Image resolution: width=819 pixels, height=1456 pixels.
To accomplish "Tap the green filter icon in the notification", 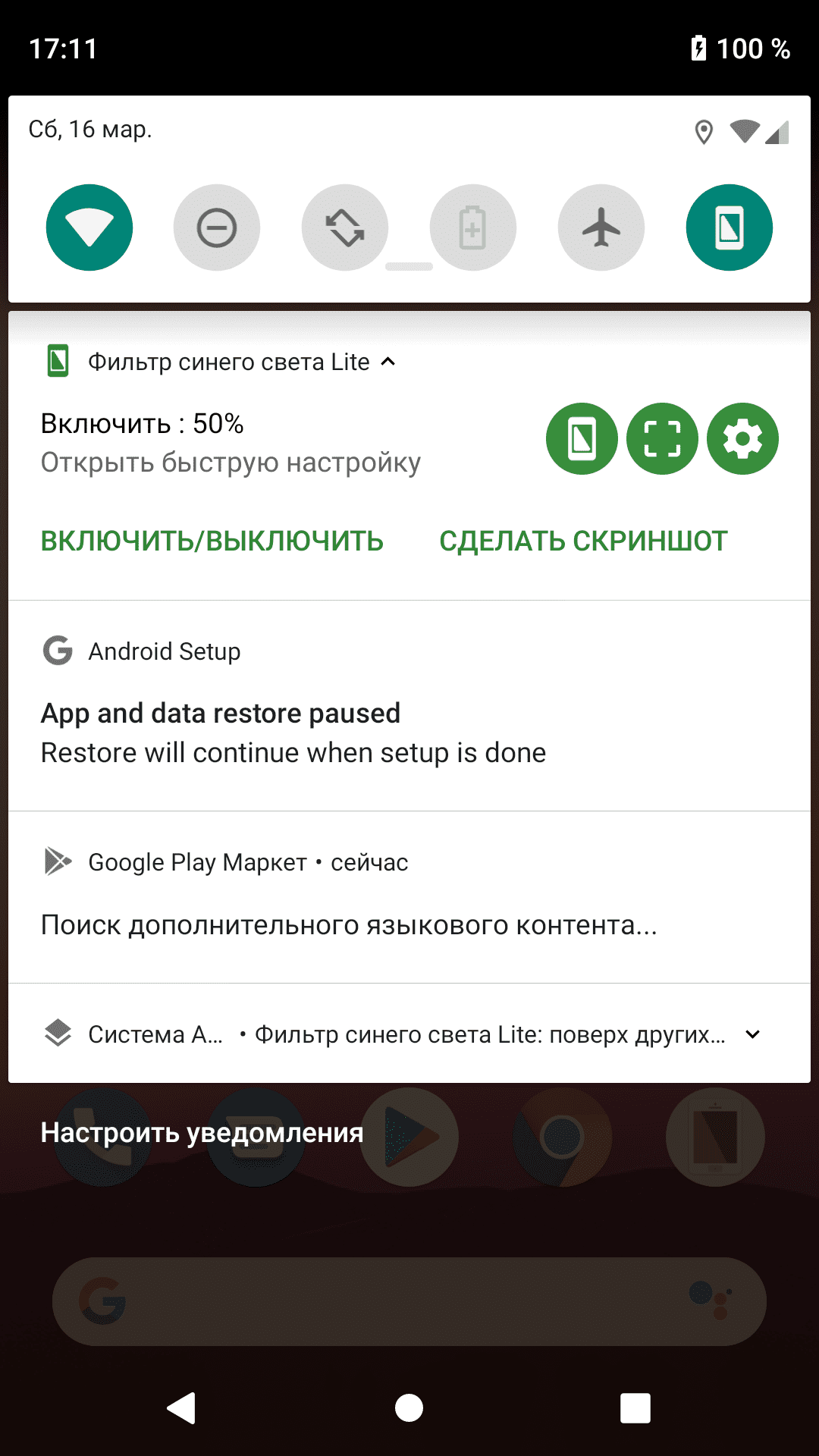I will pos(582,438).
